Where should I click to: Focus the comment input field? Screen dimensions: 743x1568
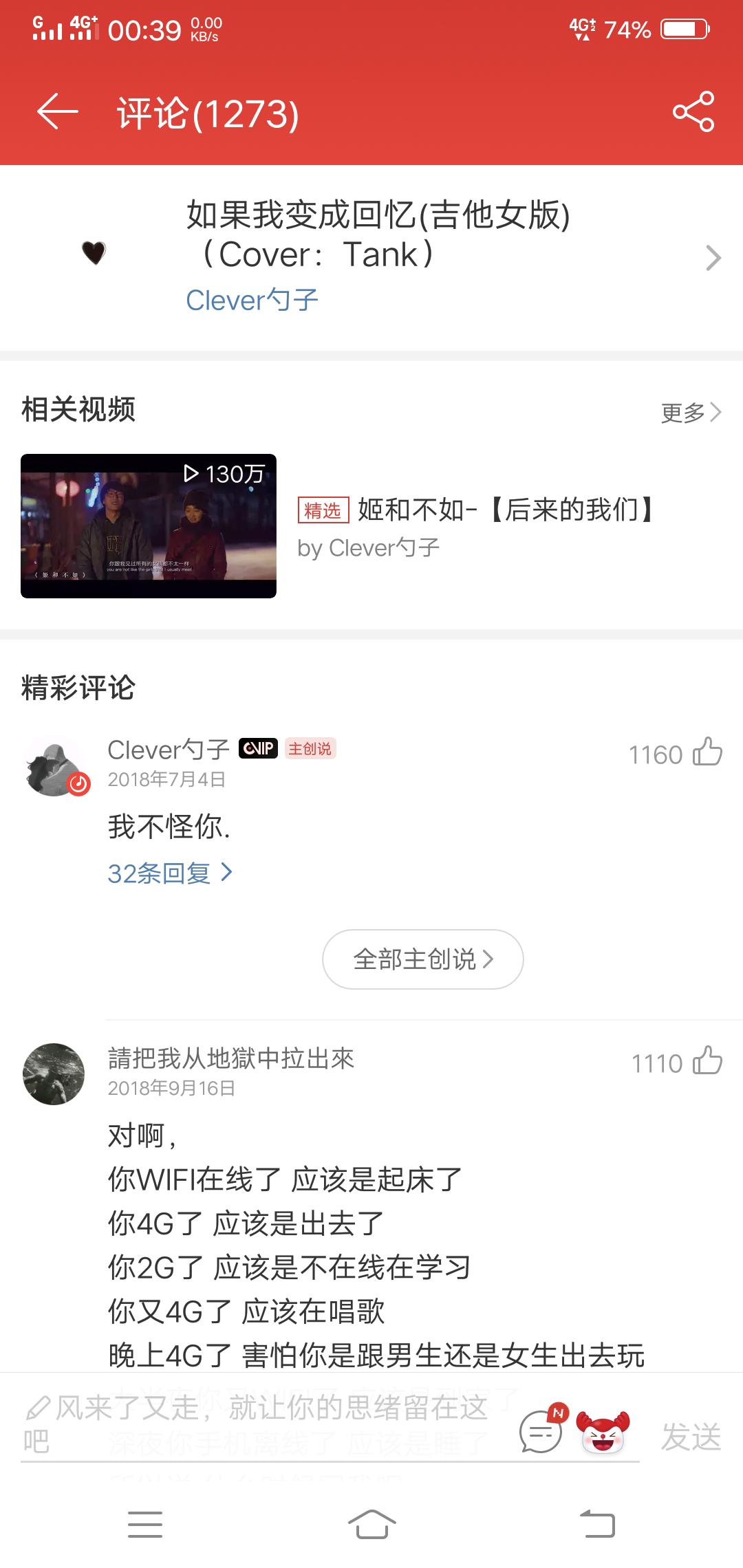pyautogui.click(x=261, y=1424)
